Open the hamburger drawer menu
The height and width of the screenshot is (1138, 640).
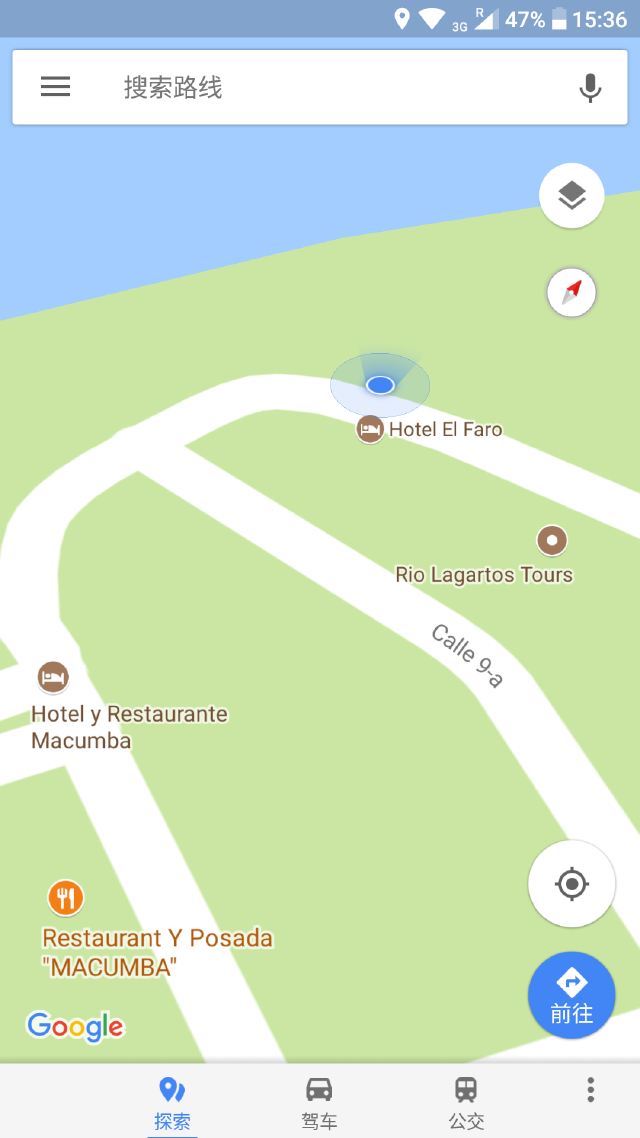click(x=55, y=87)
